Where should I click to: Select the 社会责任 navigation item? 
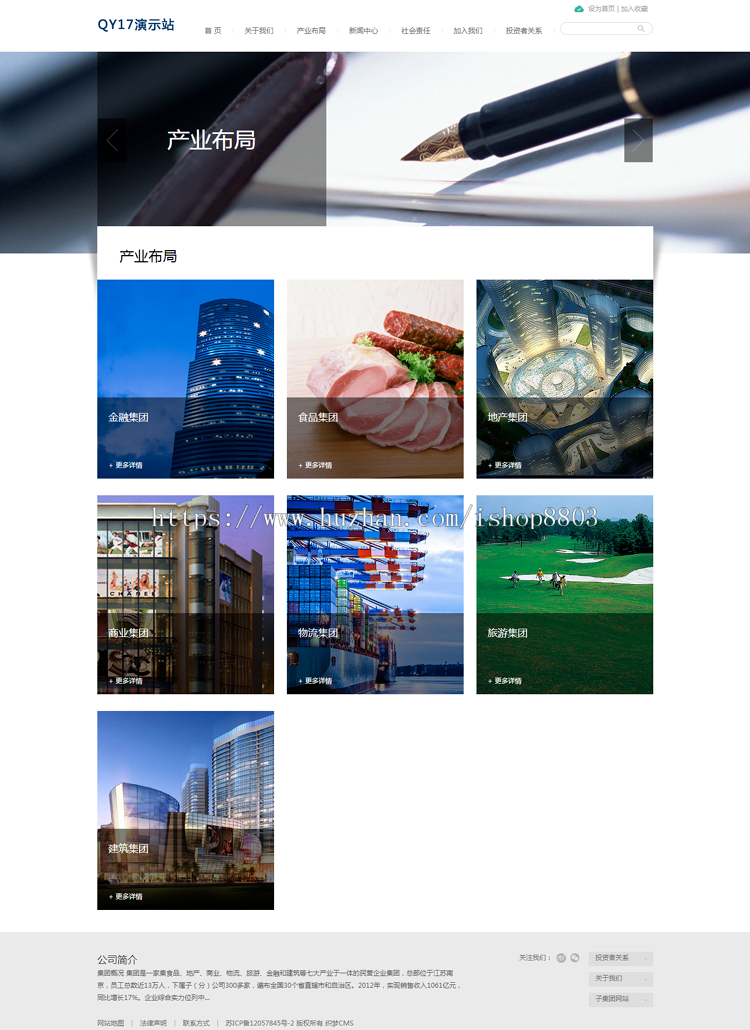tap(416, 31)
